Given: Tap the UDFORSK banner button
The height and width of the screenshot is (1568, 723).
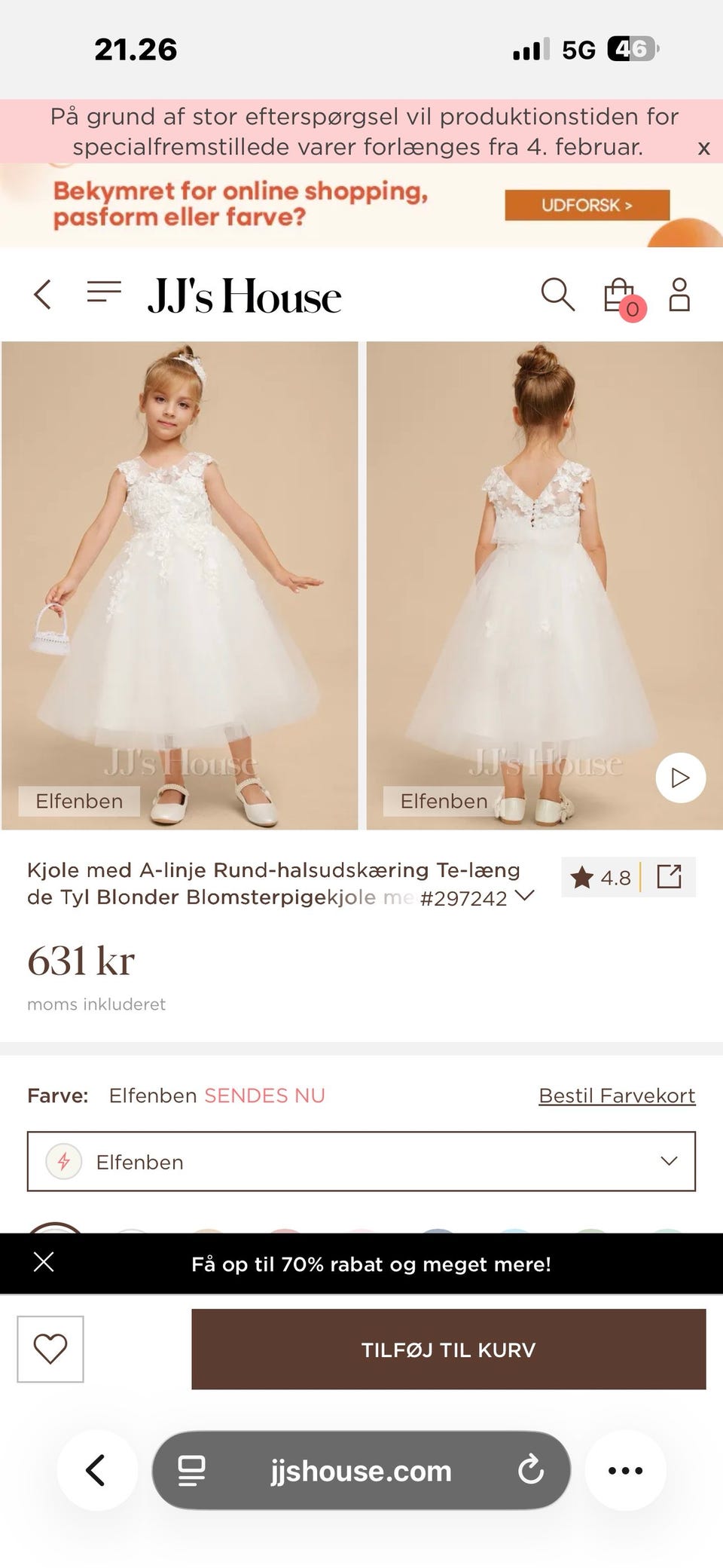Looking at the screenshot, I should click(587, 205).
